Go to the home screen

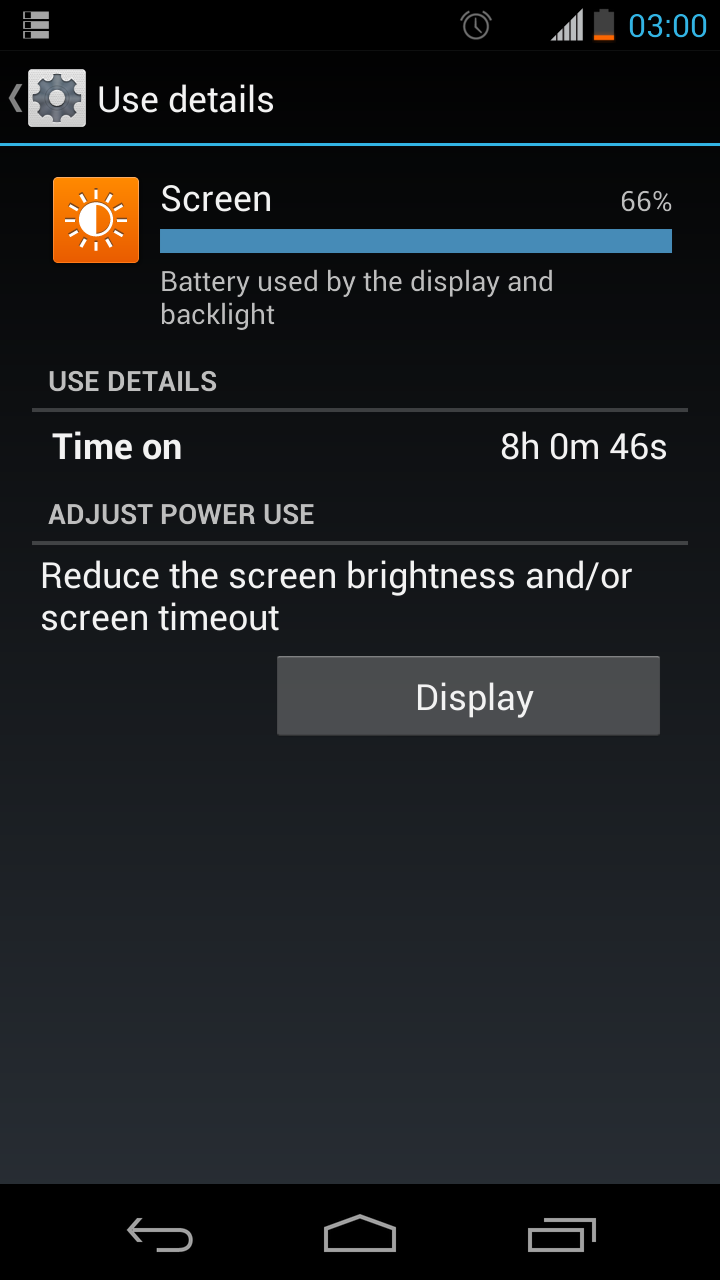360,1233
